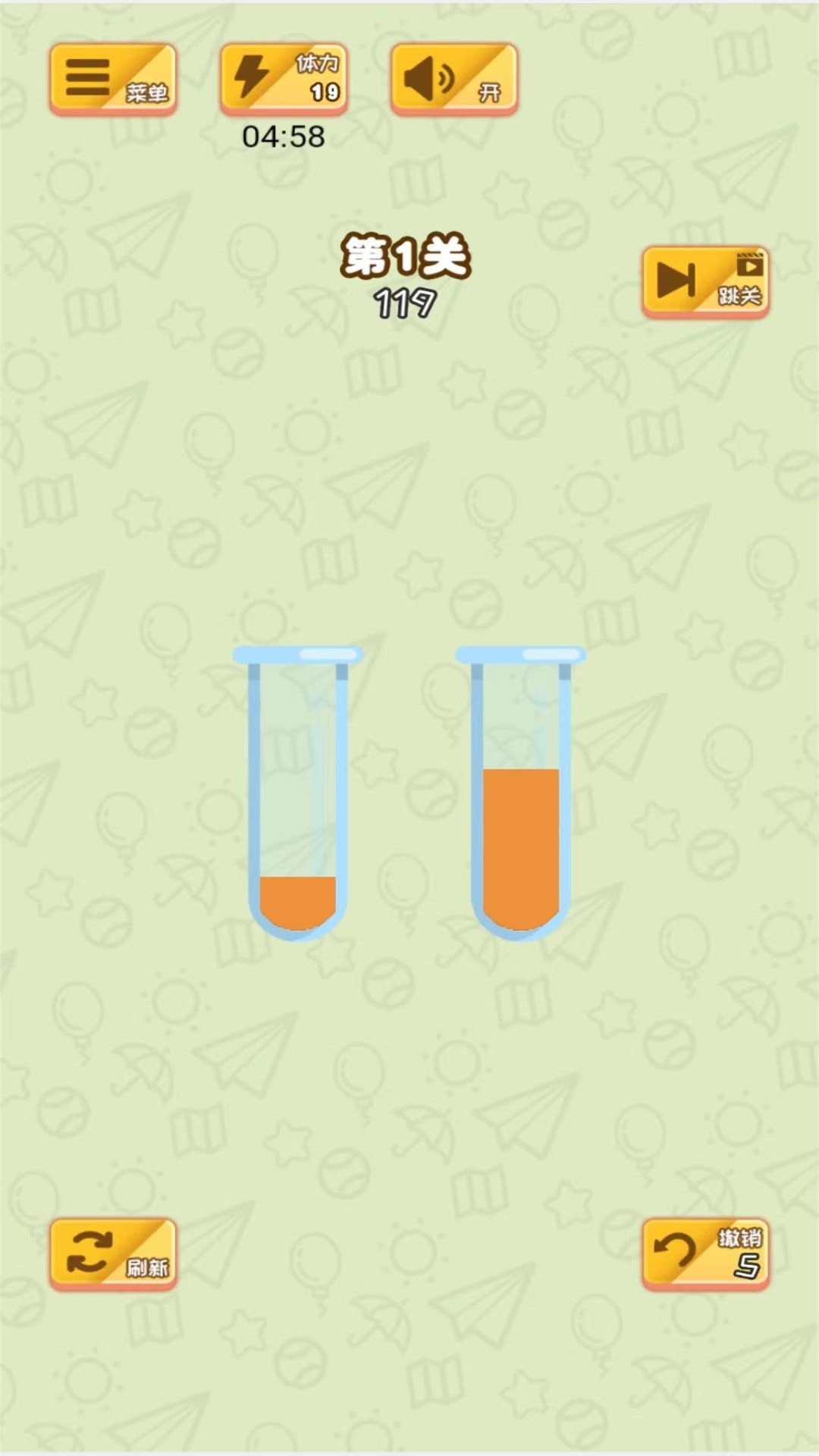Tap the 体力 energy button
This screenshot has width=819, height=1456.
(x=284, y=79)
